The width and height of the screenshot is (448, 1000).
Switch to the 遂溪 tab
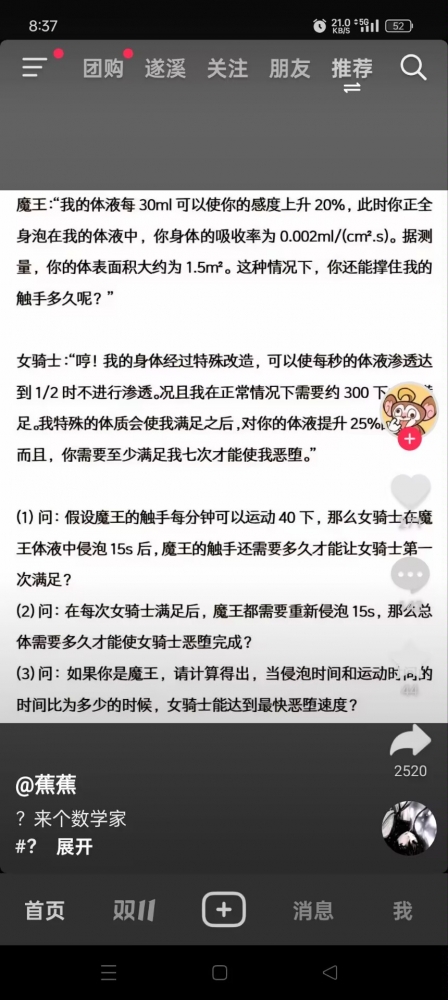pyautogui.click(x=165, y=68)
